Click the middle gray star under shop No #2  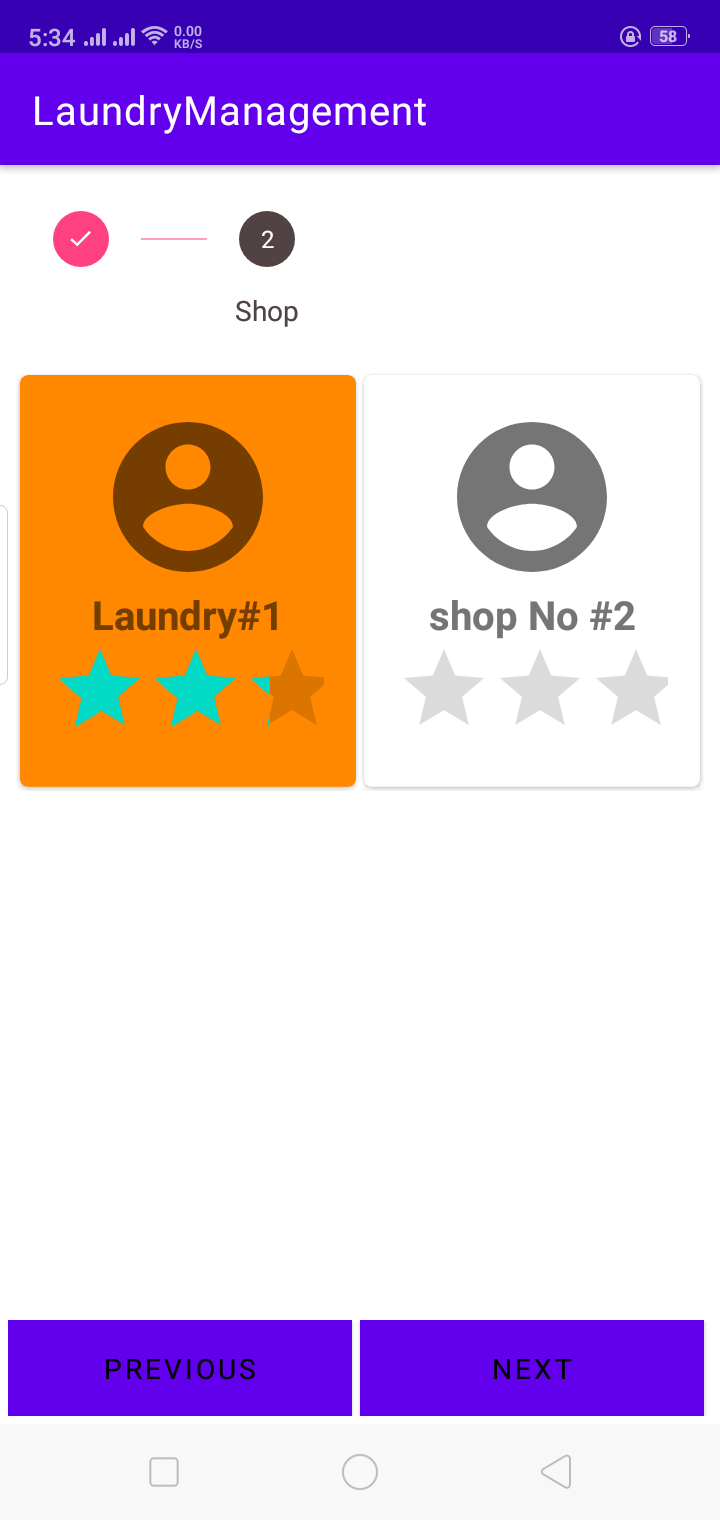pyautogui.click(x=539, y=688)
